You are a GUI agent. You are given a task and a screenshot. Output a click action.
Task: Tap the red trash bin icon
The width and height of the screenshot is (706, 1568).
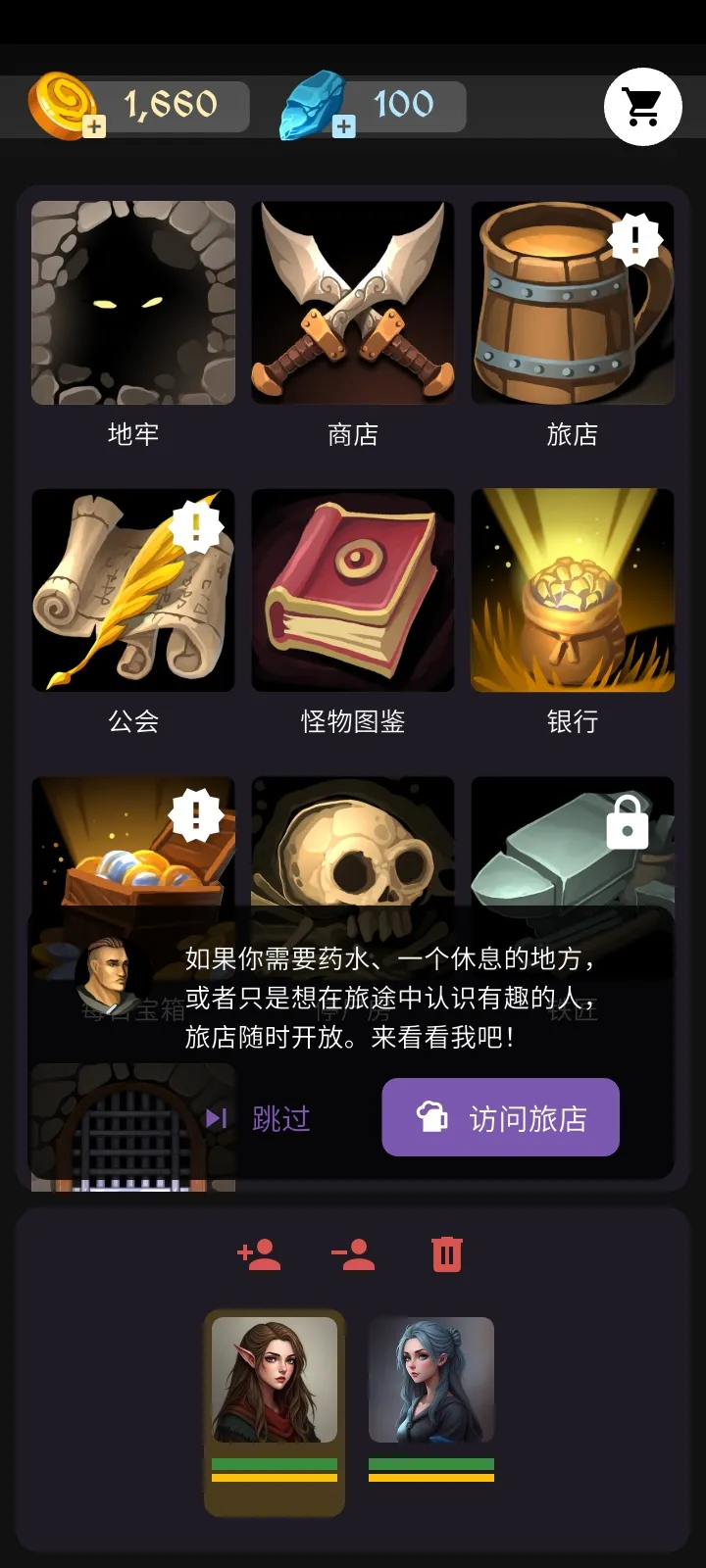(x=447, y=1255)
